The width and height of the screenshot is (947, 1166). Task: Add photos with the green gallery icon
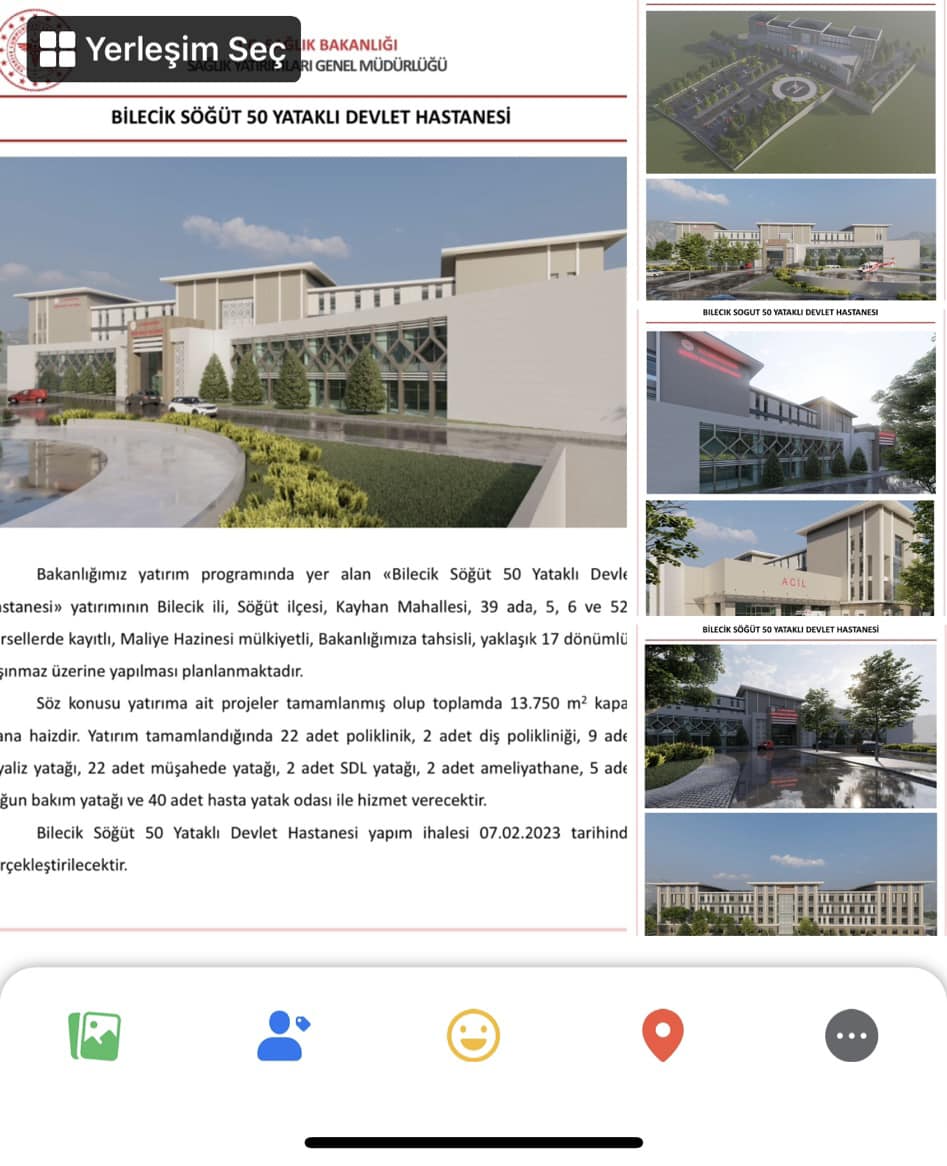coord(95,1036)
